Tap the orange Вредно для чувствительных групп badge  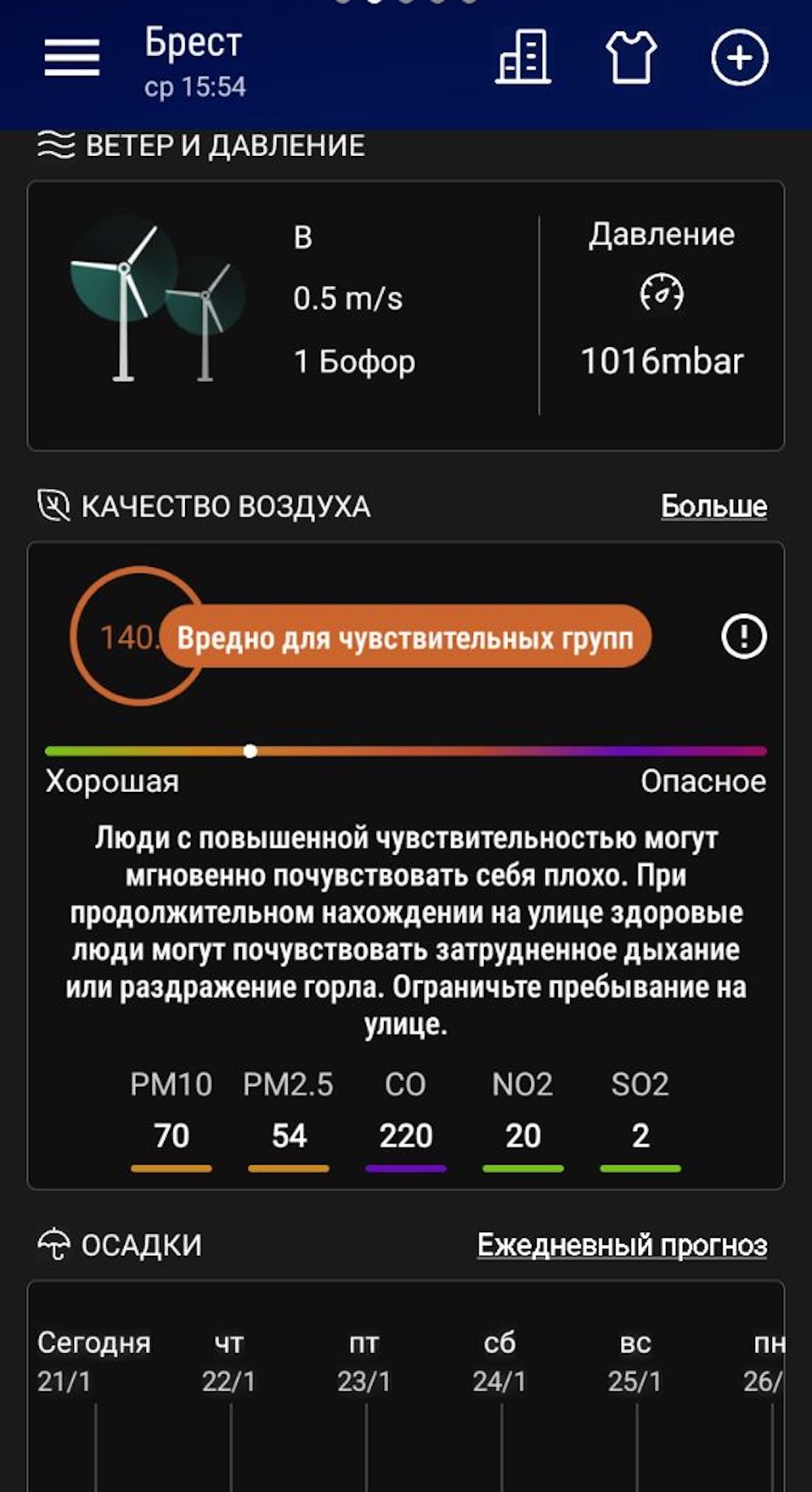(406, 636)
